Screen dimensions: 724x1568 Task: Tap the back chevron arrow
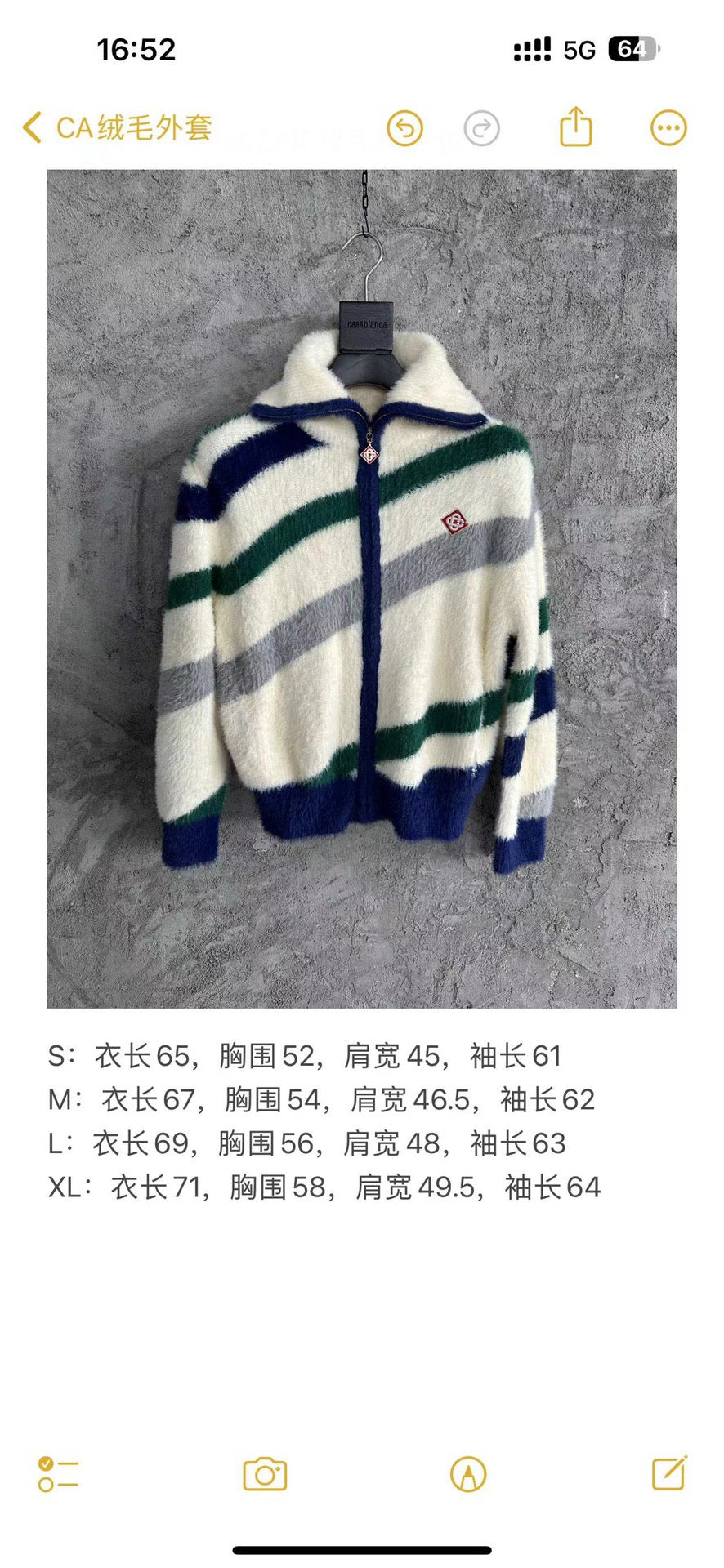pos(31,127)
